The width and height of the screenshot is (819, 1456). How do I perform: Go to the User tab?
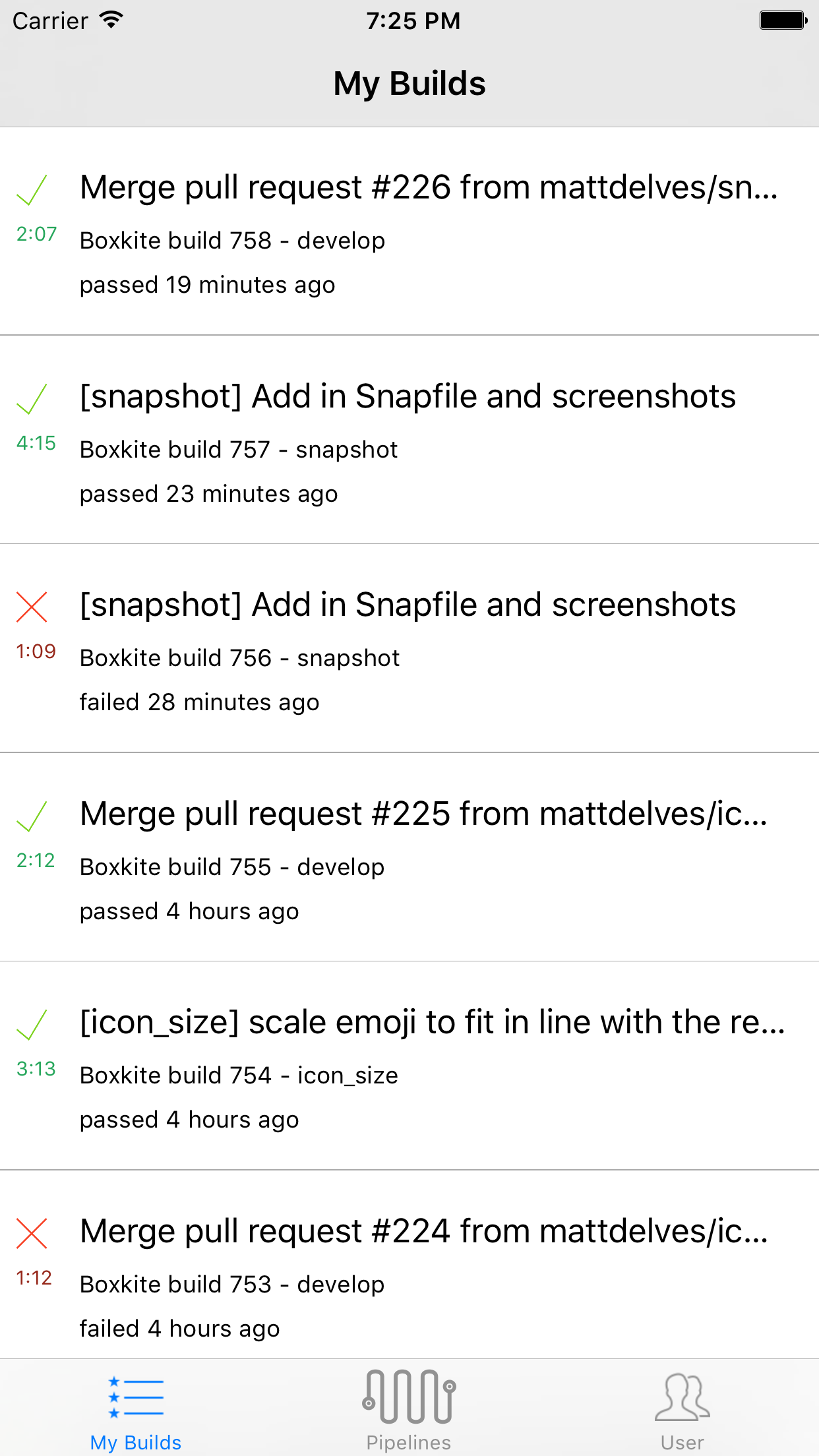coord(682,1409)
